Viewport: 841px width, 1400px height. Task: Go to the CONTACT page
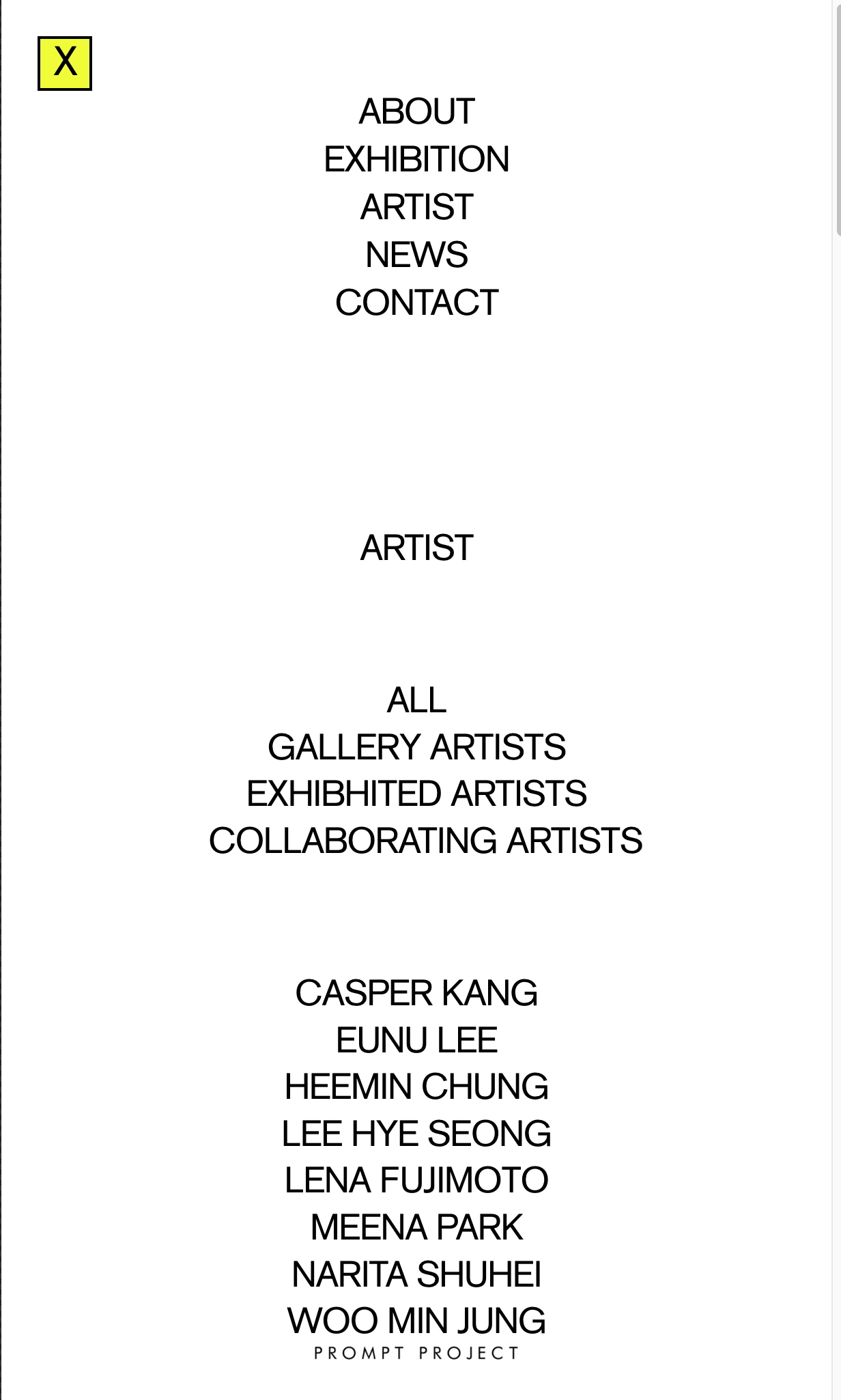(416, 303)
